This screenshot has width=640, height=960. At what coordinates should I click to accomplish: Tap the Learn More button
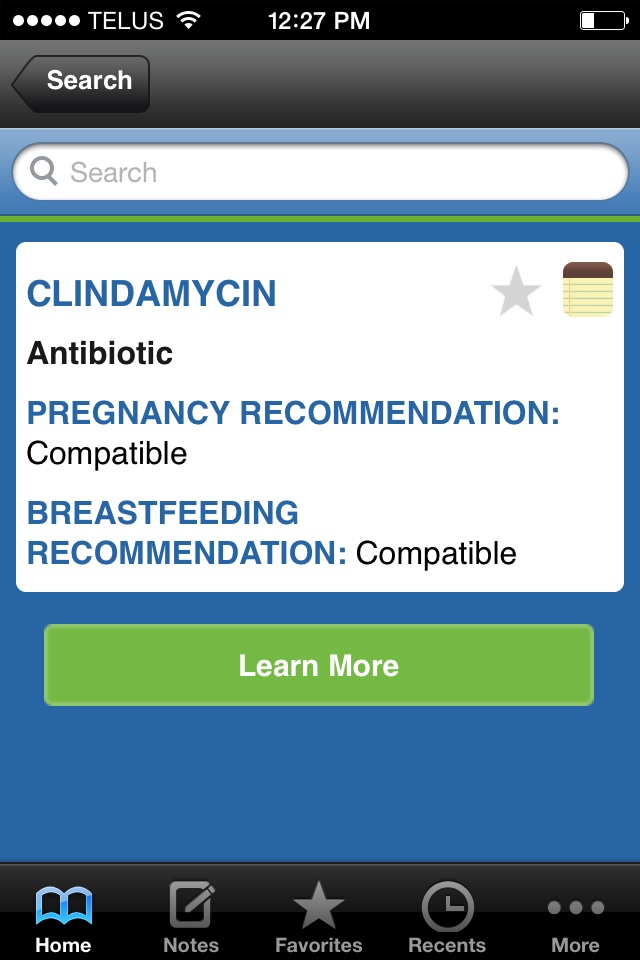click(x=319, y=666)
